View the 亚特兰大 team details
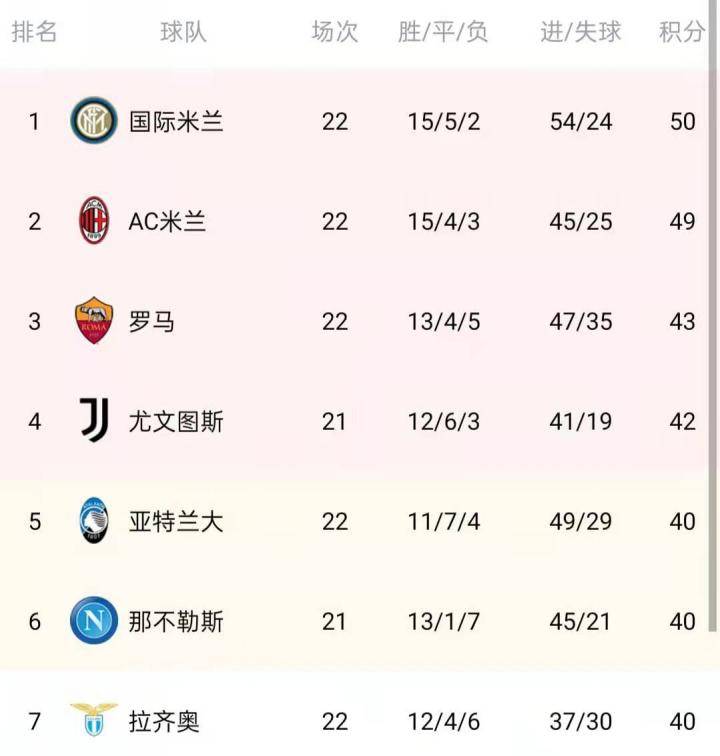The image size is (720, 756). pos(355,522)
